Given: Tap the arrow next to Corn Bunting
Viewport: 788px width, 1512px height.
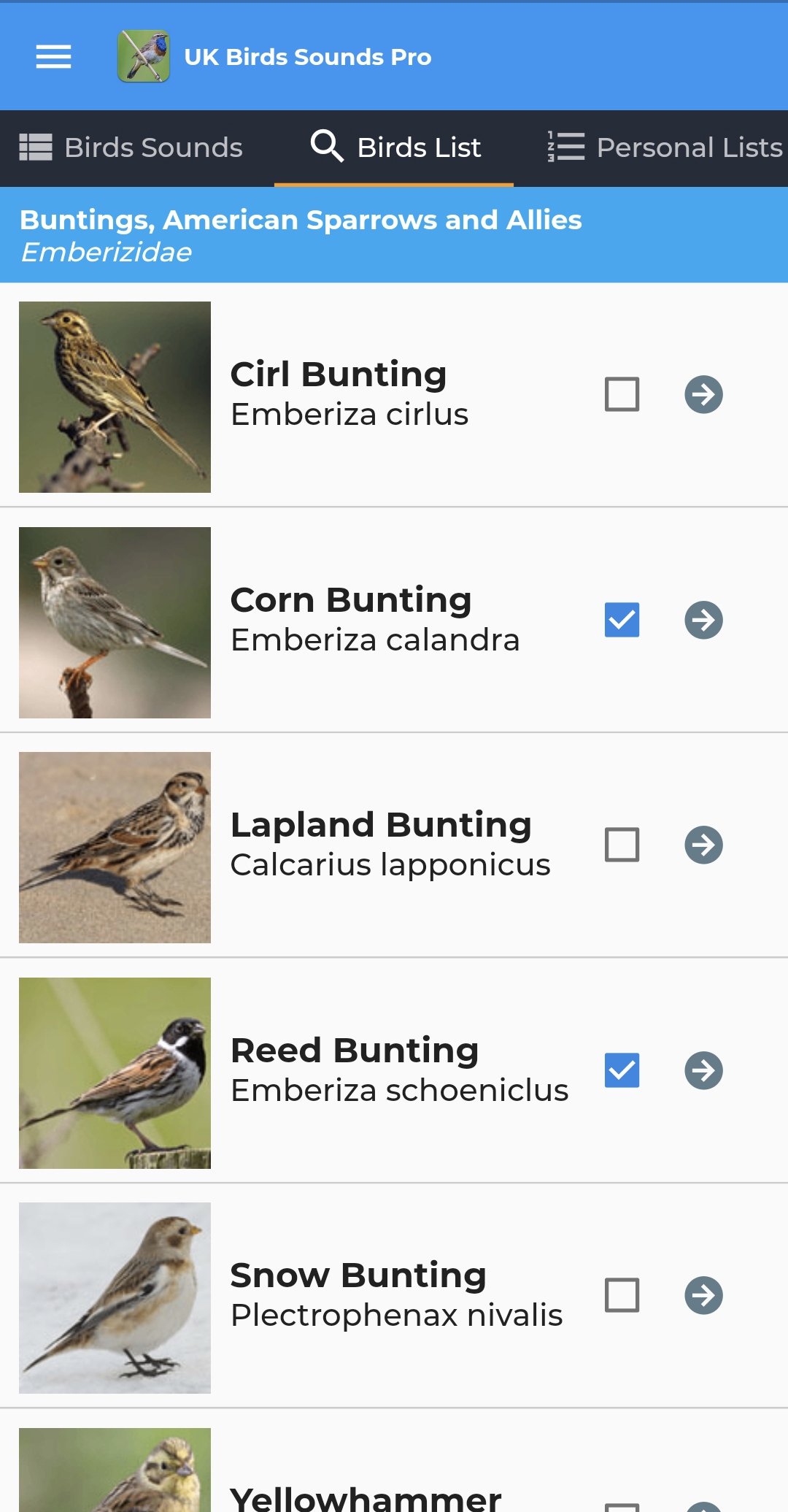Looking at the screenshot, I should click(x=703, y=620).
